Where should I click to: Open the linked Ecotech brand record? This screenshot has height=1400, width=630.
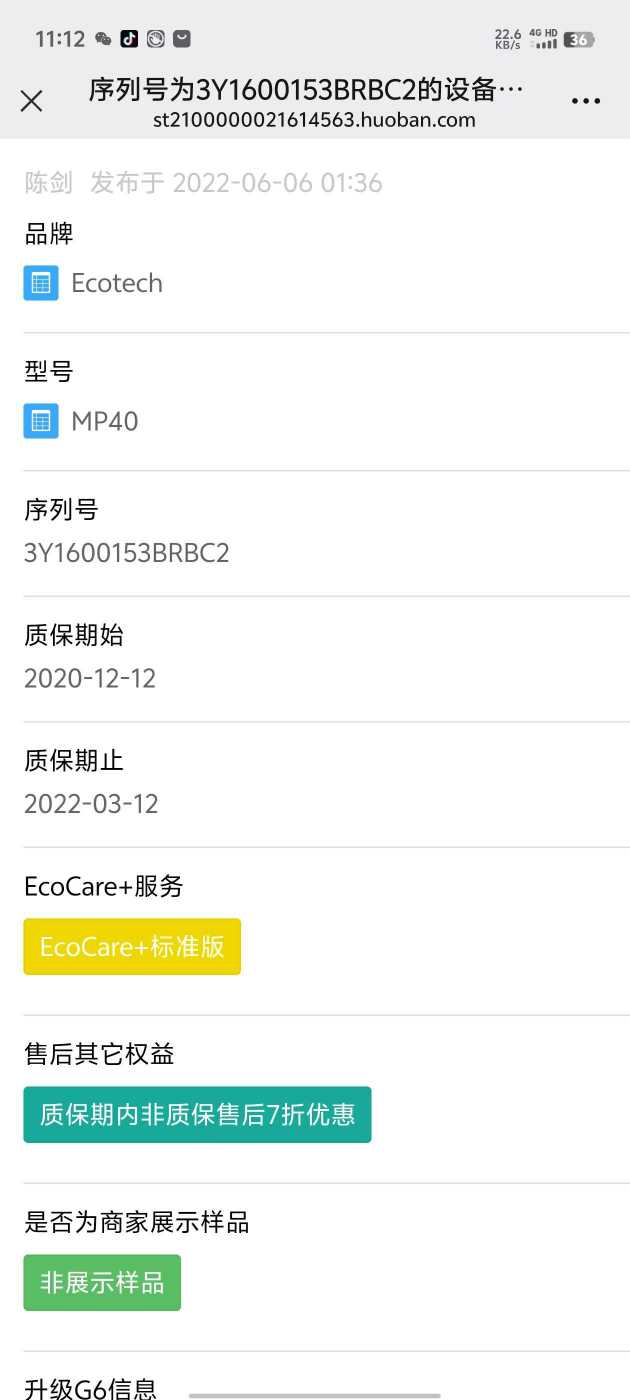tap(93, 283)
